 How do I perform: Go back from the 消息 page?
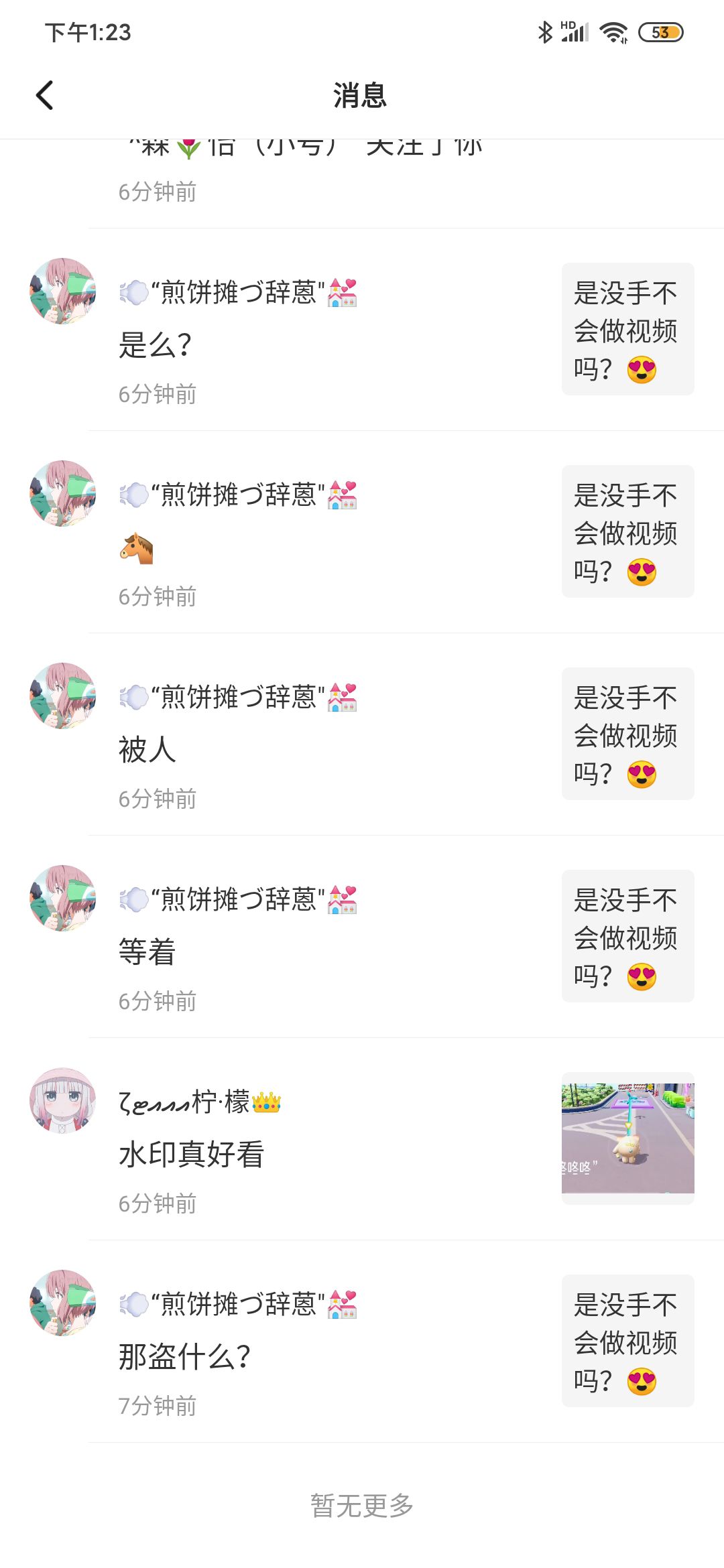tap(44, 95)
